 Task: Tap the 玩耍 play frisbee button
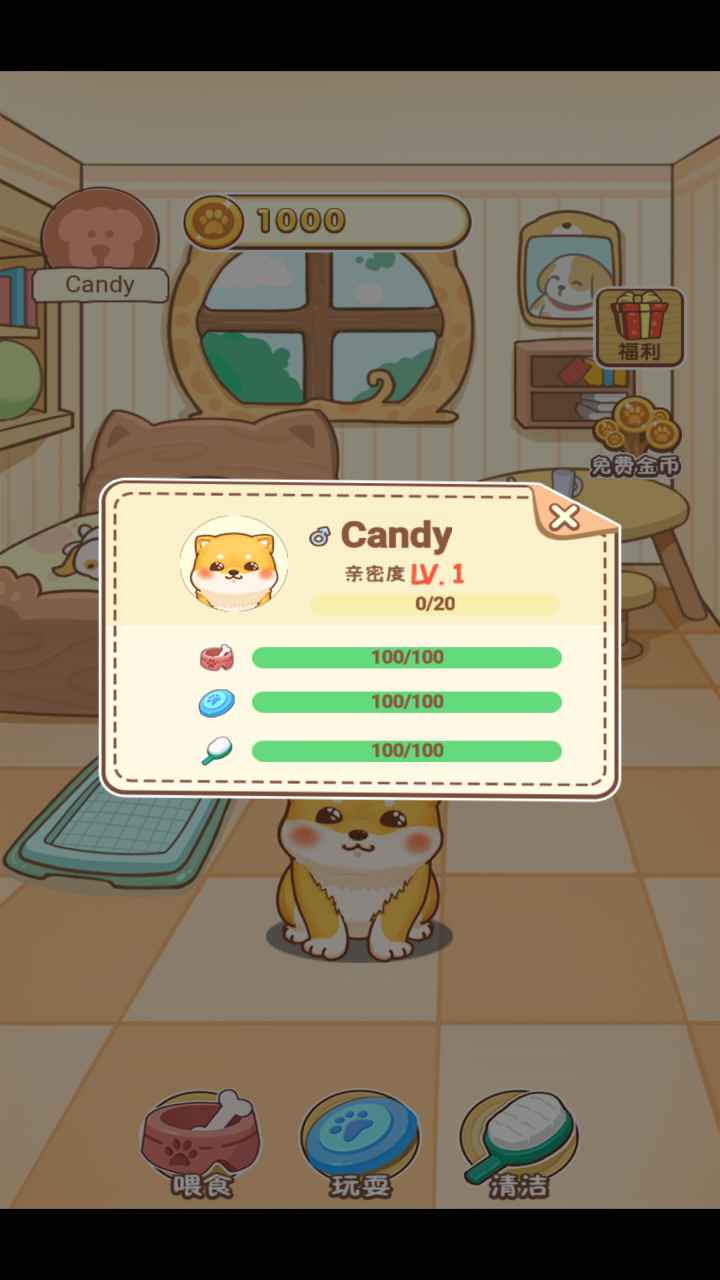pyautogui.click(x=360, y=1143)
